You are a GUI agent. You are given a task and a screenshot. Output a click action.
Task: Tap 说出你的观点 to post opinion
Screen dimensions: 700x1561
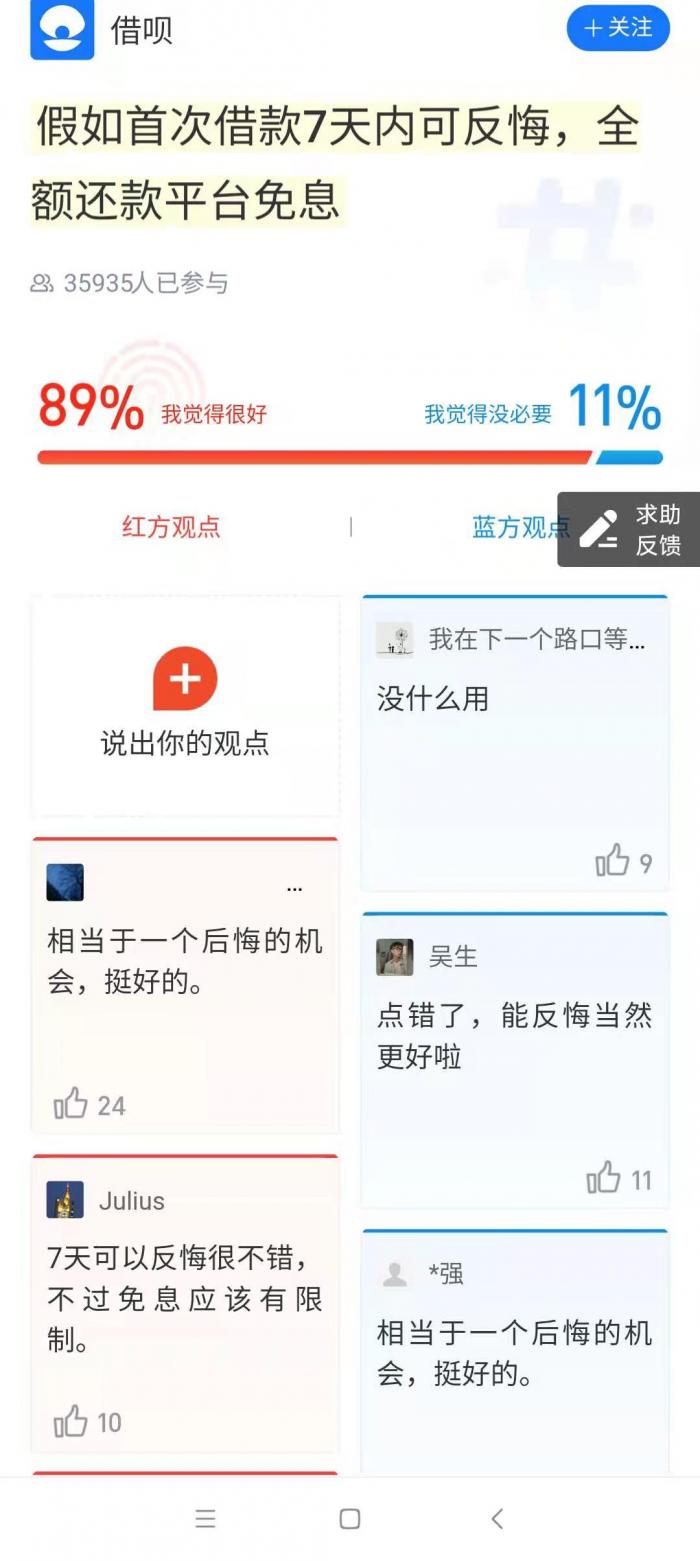185,705
